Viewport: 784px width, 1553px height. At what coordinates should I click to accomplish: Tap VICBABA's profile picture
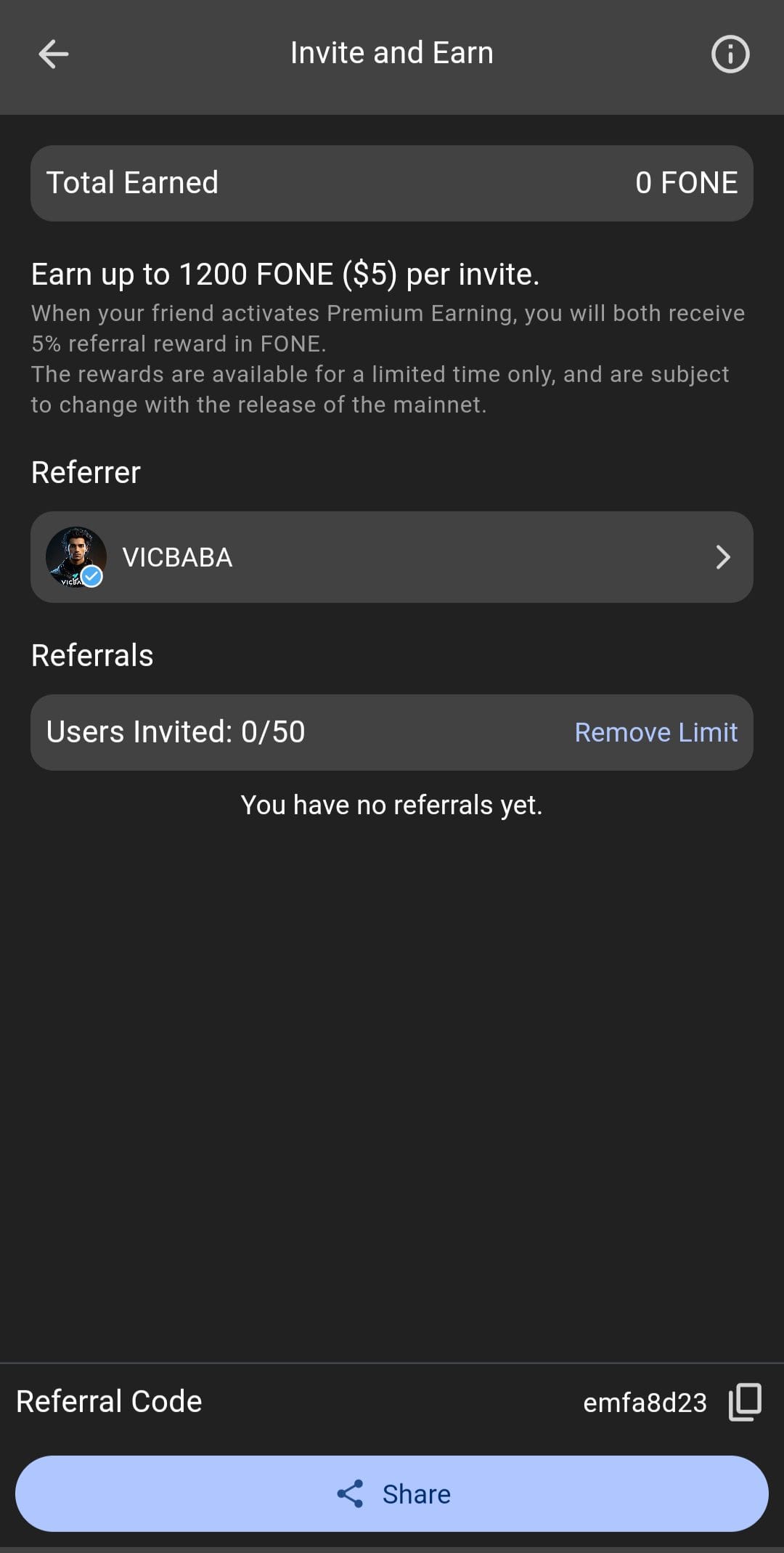76,556
